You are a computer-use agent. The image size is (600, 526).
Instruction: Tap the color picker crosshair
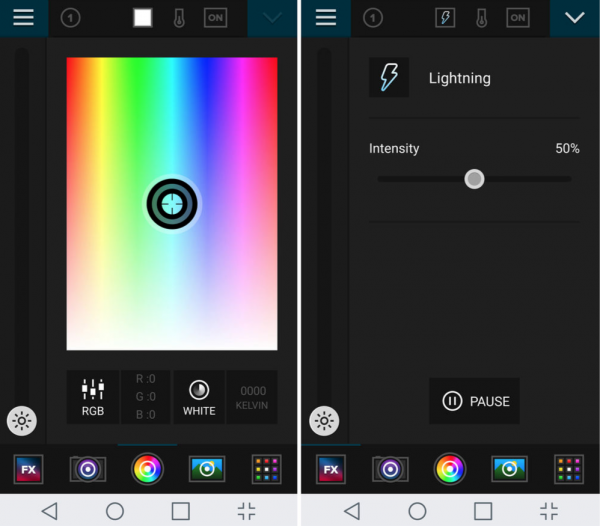pyautogui.click(x=172, y=203)
